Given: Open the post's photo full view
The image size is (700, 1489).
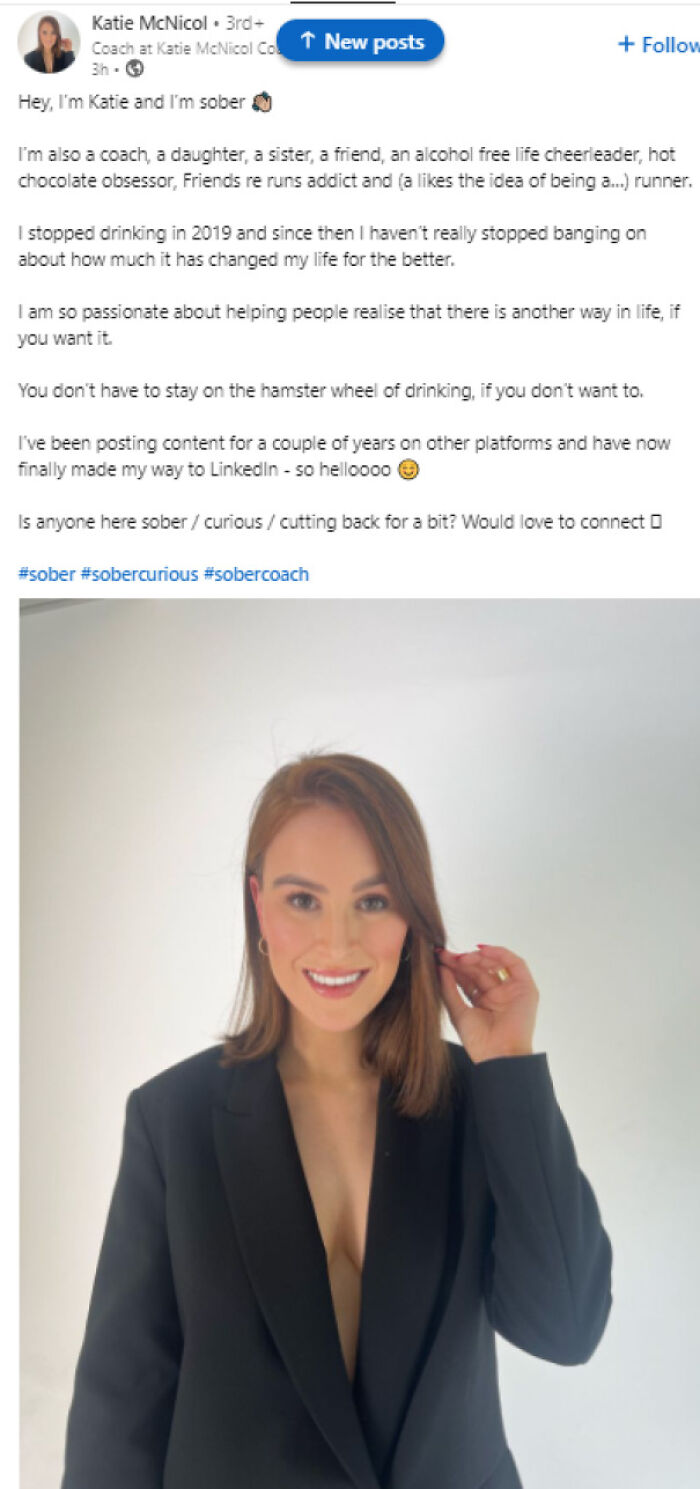Looking at the screenshot, I should click(x=359, y=1043).
